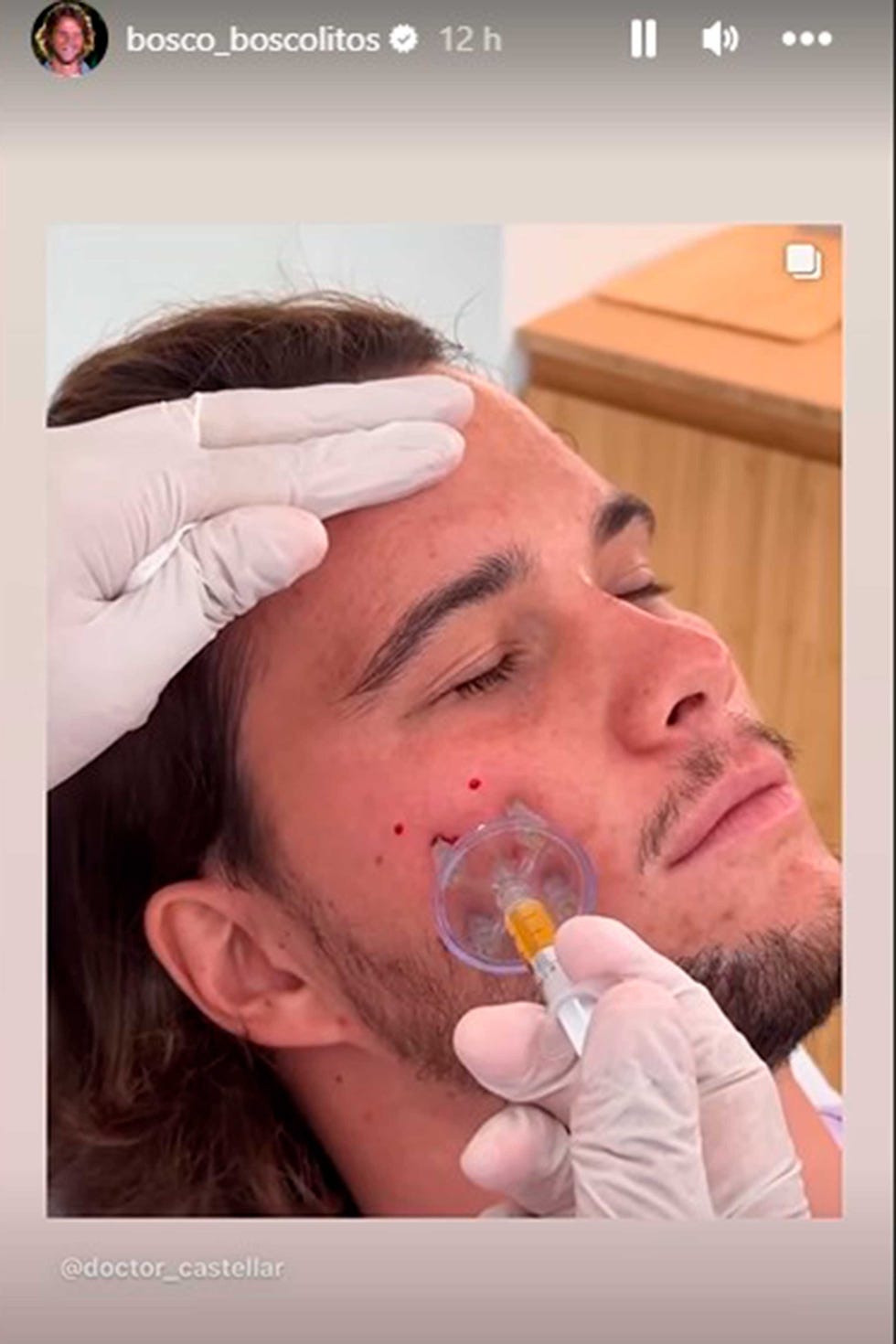The height and width of the screenshot is (1344, 896).
Task: Tap the bosco_boscolitos username
Action: [x=252, y=39]
